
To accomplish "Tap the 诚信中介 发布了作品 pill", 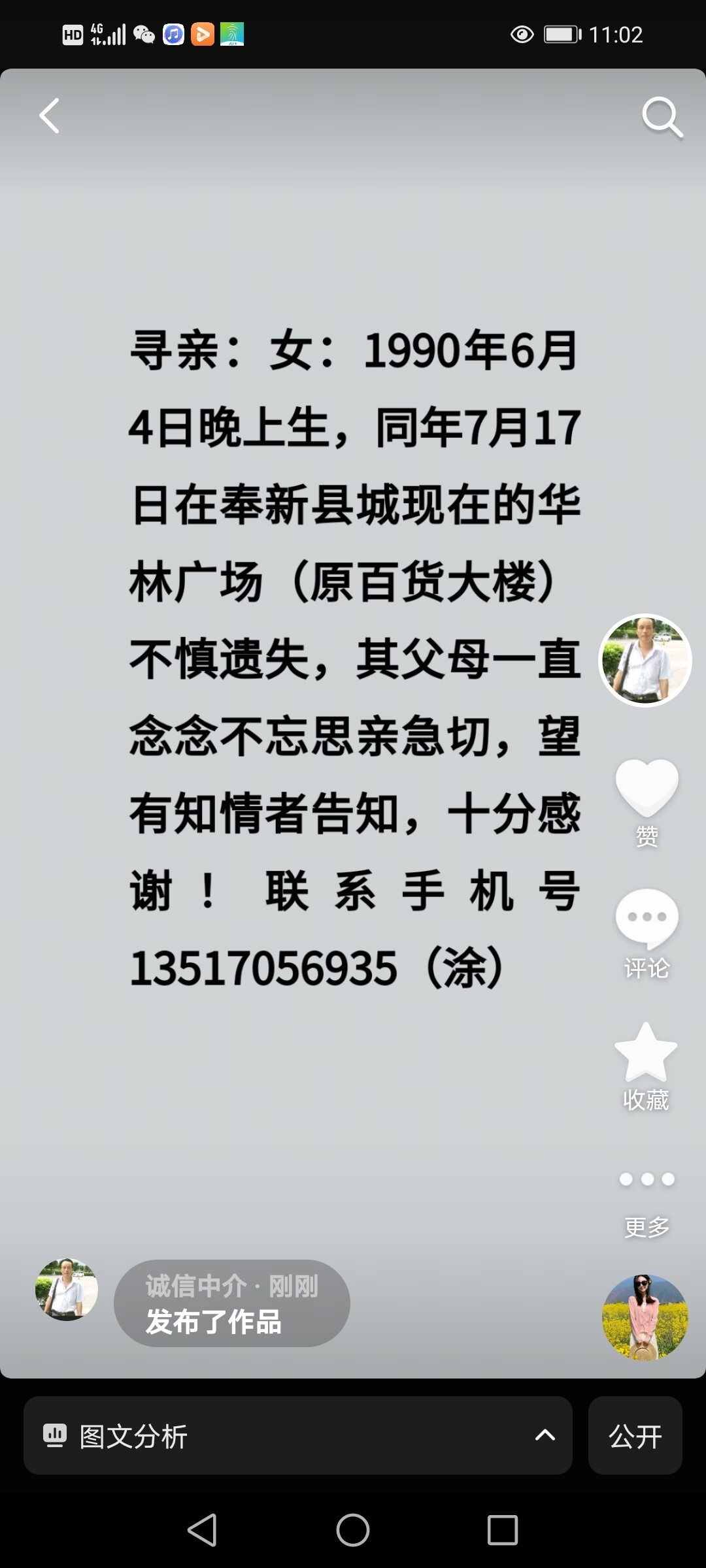I will pyautogui.click(x=232, y=1303).
